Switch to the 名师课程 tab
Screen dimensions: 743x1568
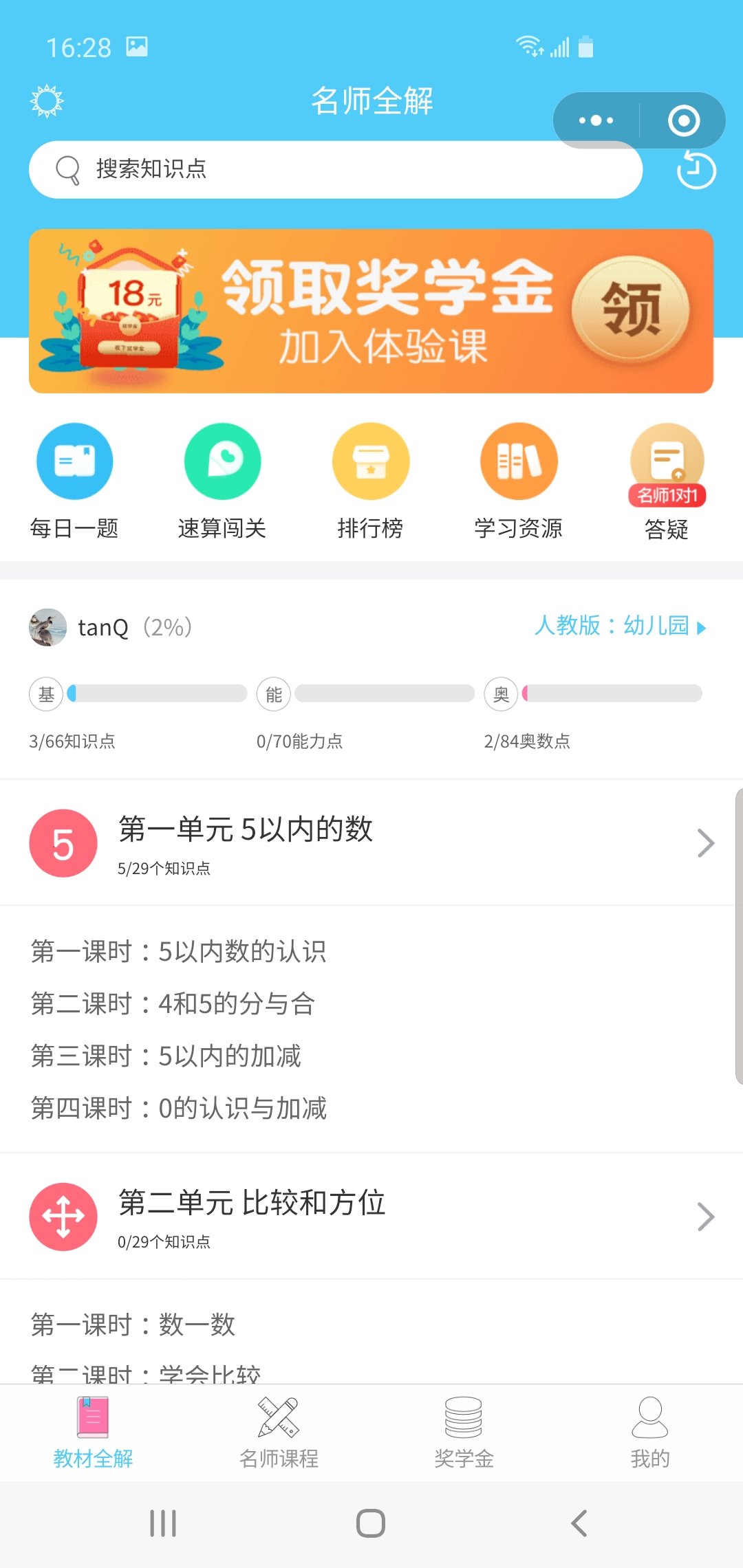pos(279,1432)
